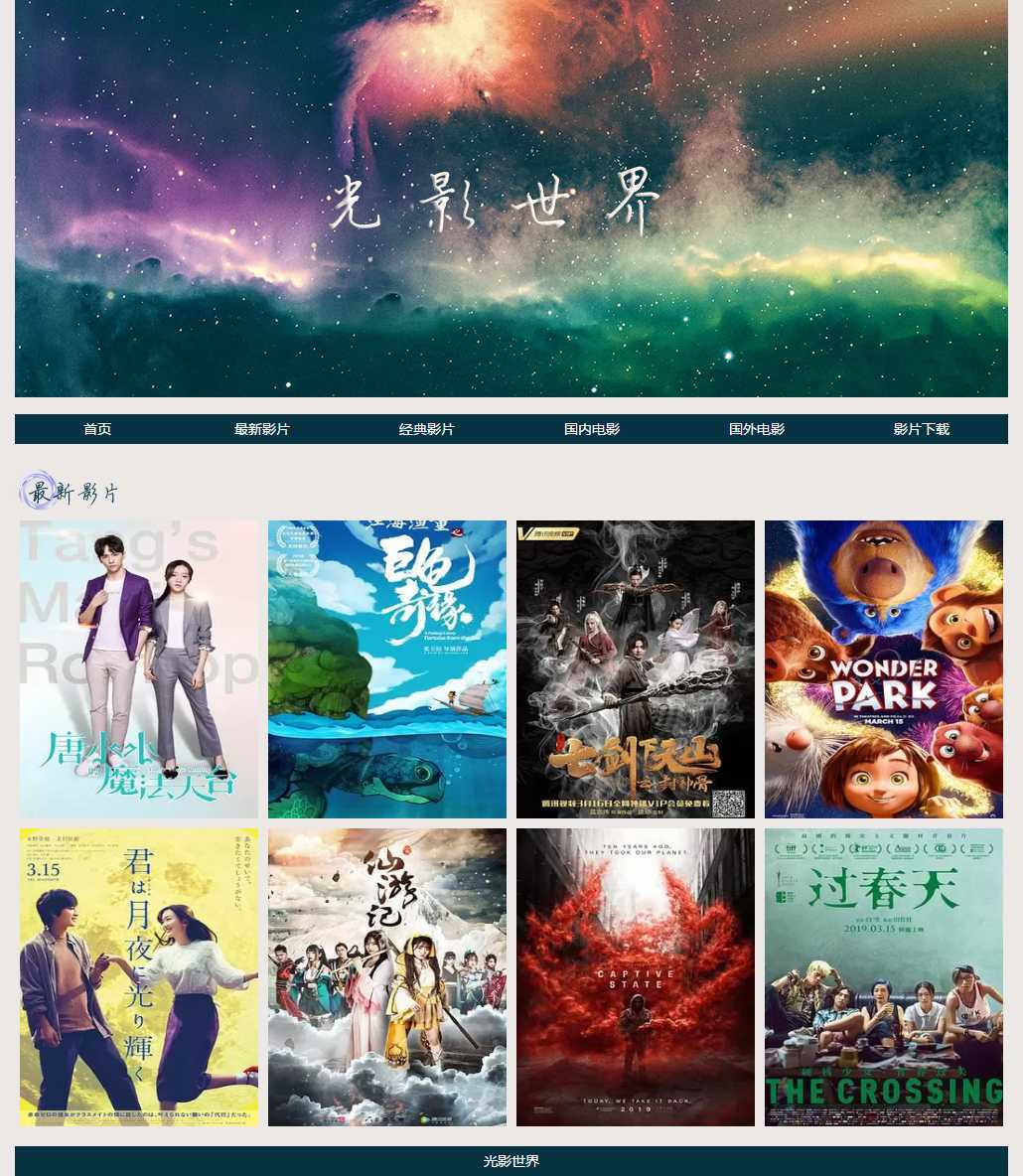Select the 过春天 The Crossing poster

884,977
